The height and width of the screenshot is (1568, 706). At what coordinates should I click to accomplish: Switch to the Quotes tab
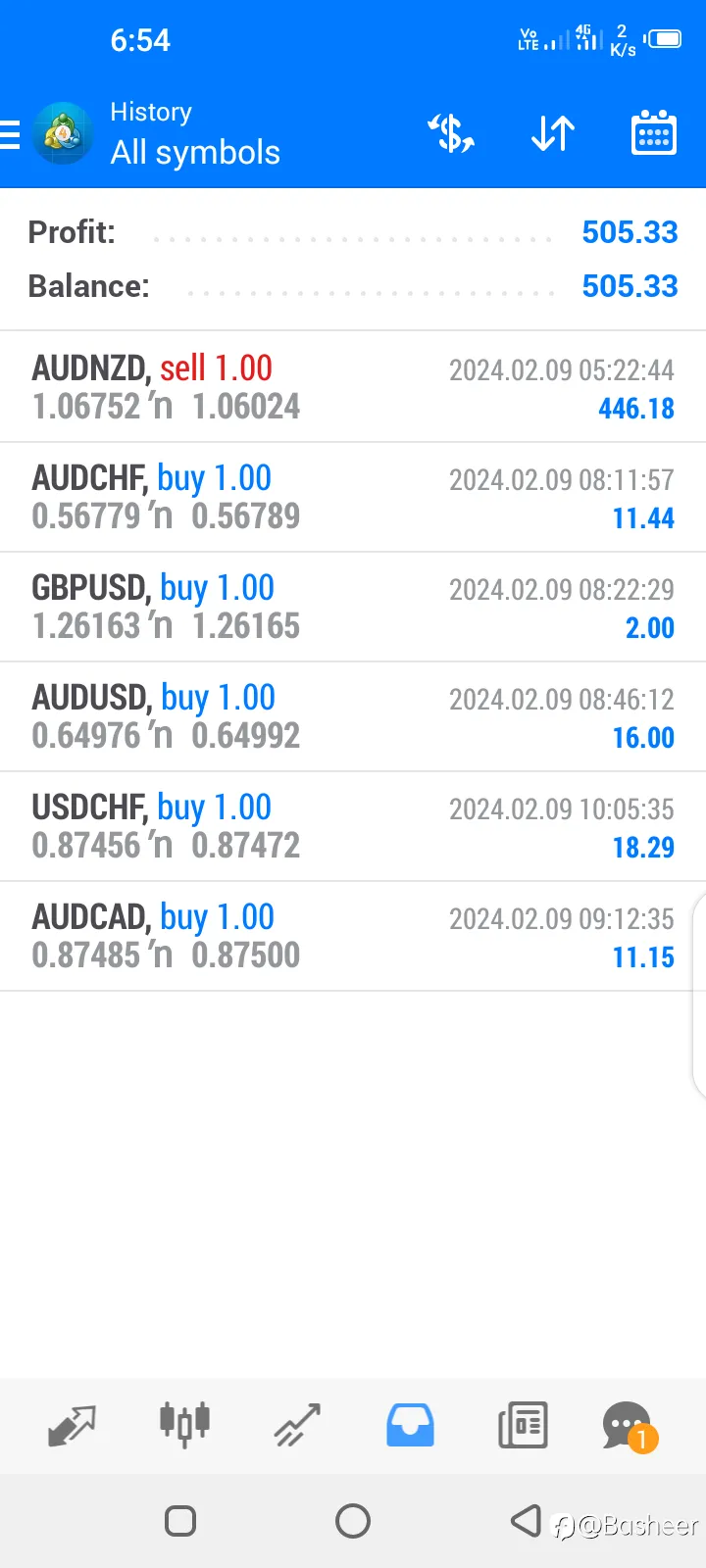72,1425
